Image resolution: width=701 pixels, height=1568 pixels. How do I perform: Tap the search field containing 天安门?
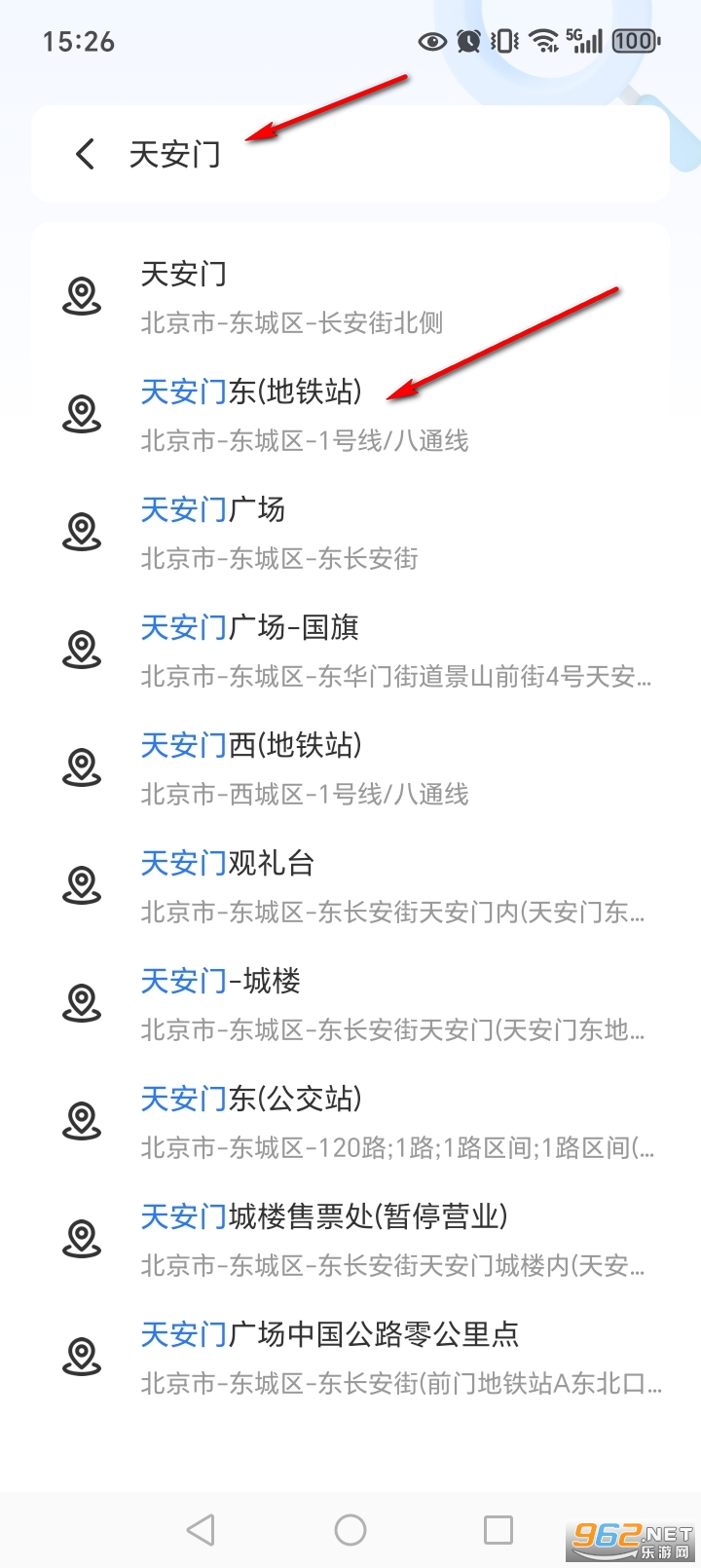(x=292, y=153)
